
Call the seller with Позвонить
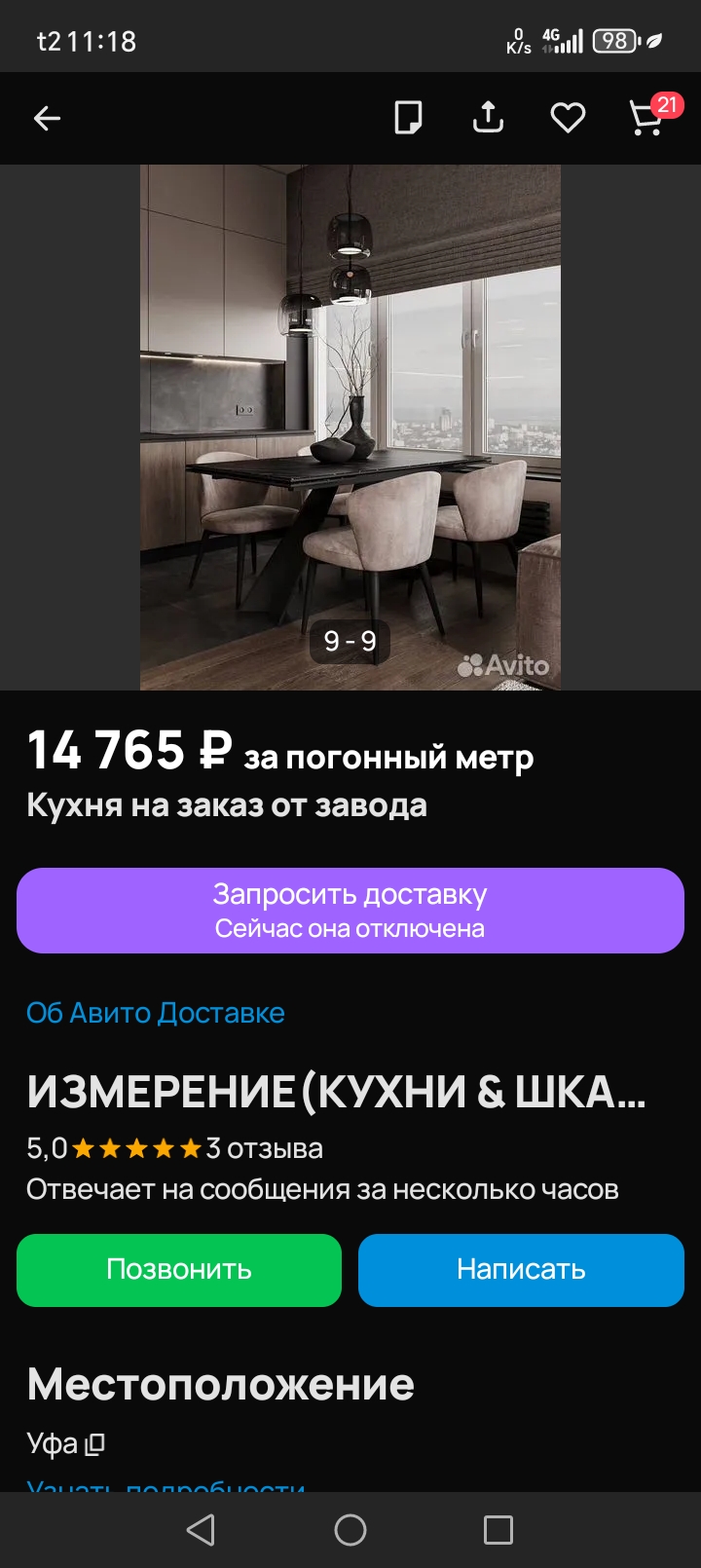179,1270
